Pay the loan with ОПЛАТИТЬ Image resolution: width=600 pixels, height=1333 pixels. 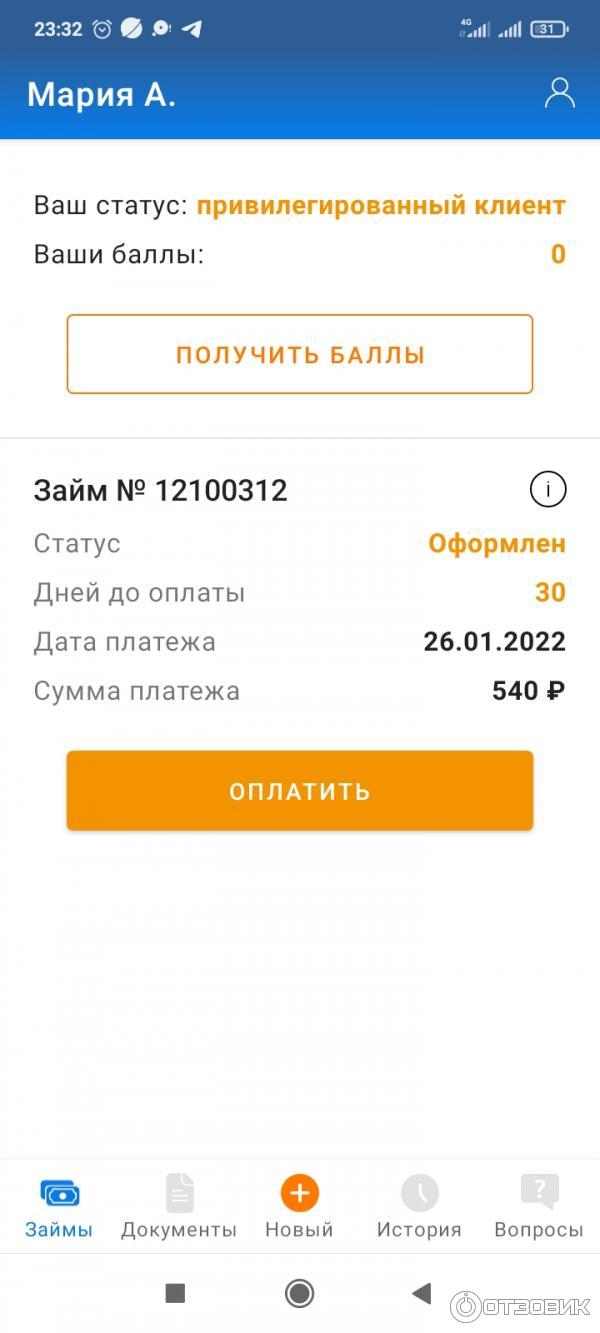300,791
